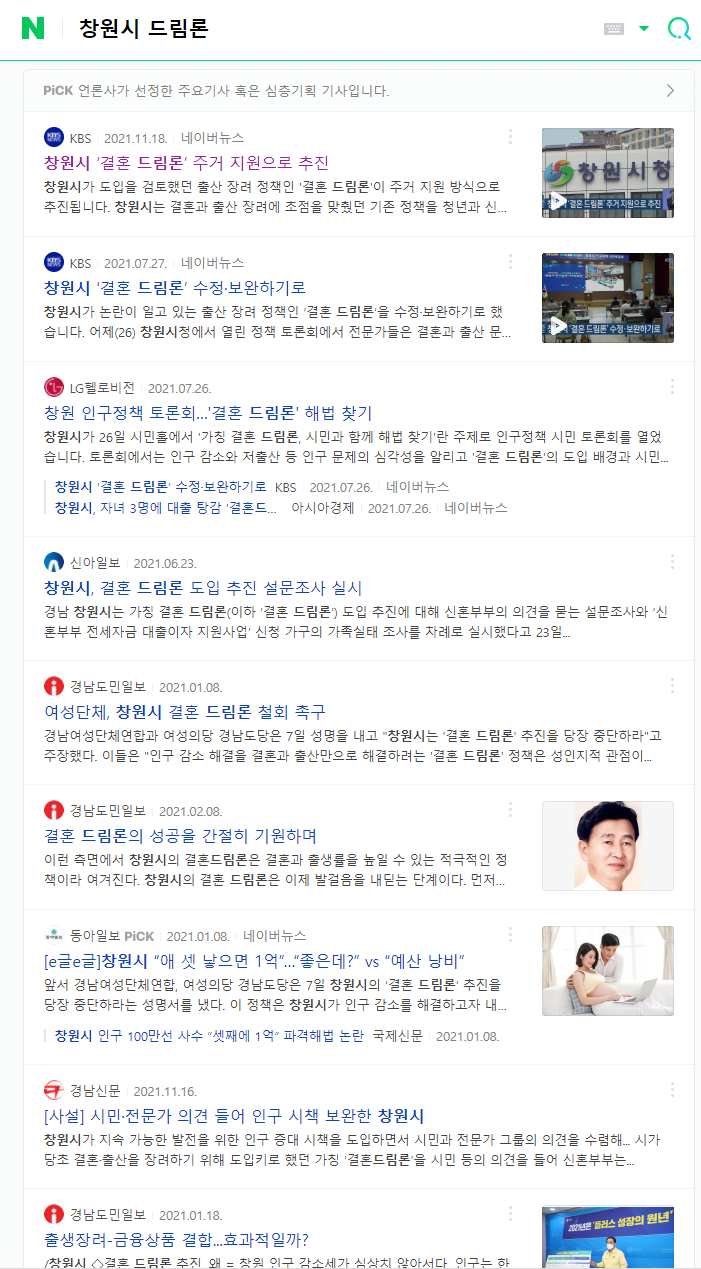Open article '결혼 드림론' 주거 지원으로 추진

coord(186,163)
